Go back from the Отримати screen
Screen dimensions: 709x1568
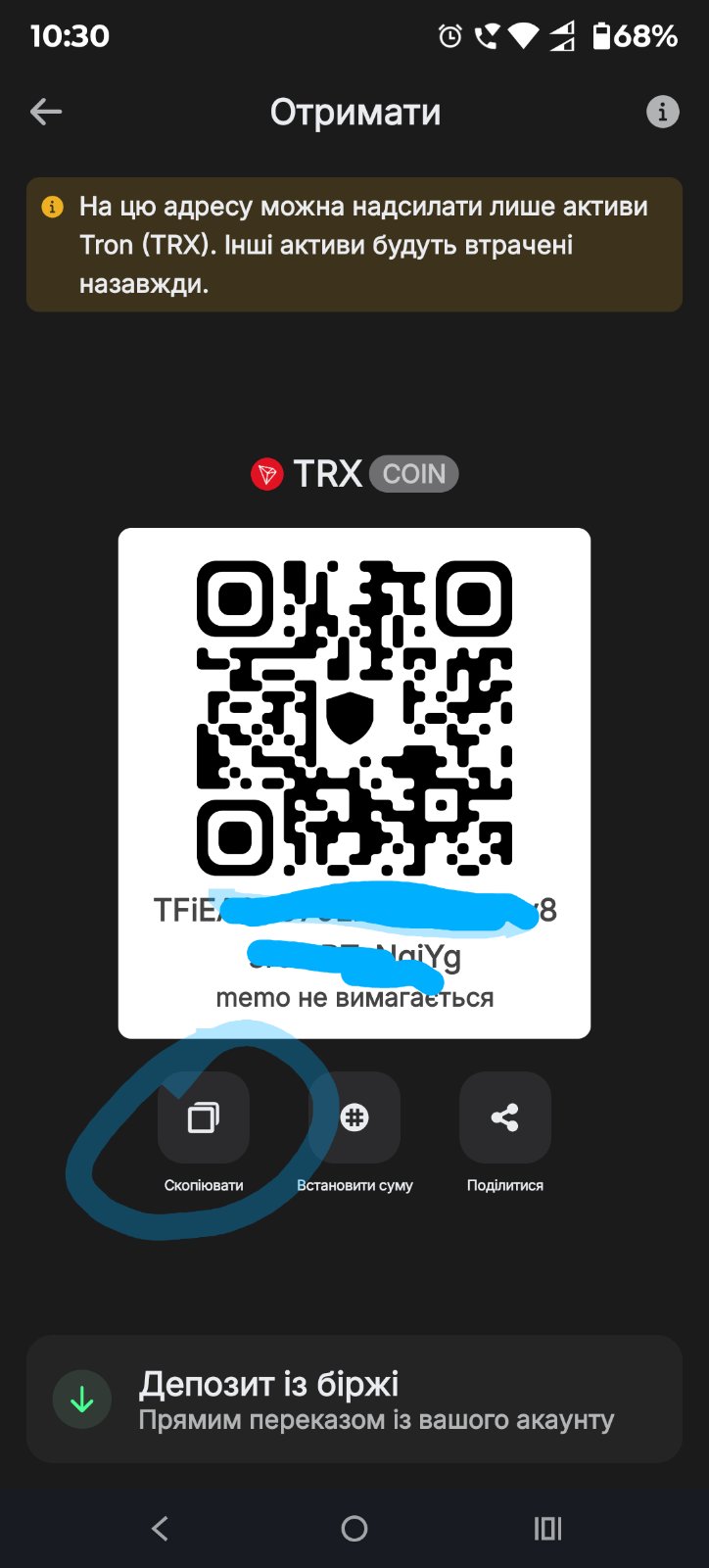[46, 113]
